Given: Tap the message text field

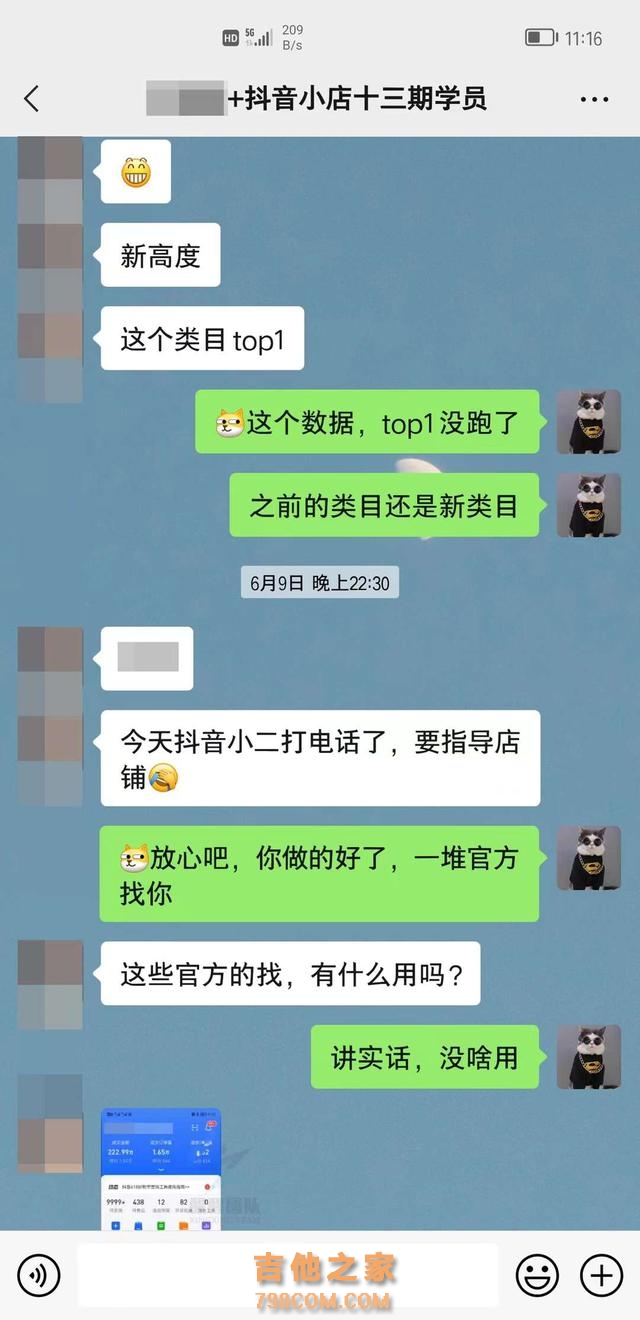Looking at the screenshot, I should pos(287,1275).
